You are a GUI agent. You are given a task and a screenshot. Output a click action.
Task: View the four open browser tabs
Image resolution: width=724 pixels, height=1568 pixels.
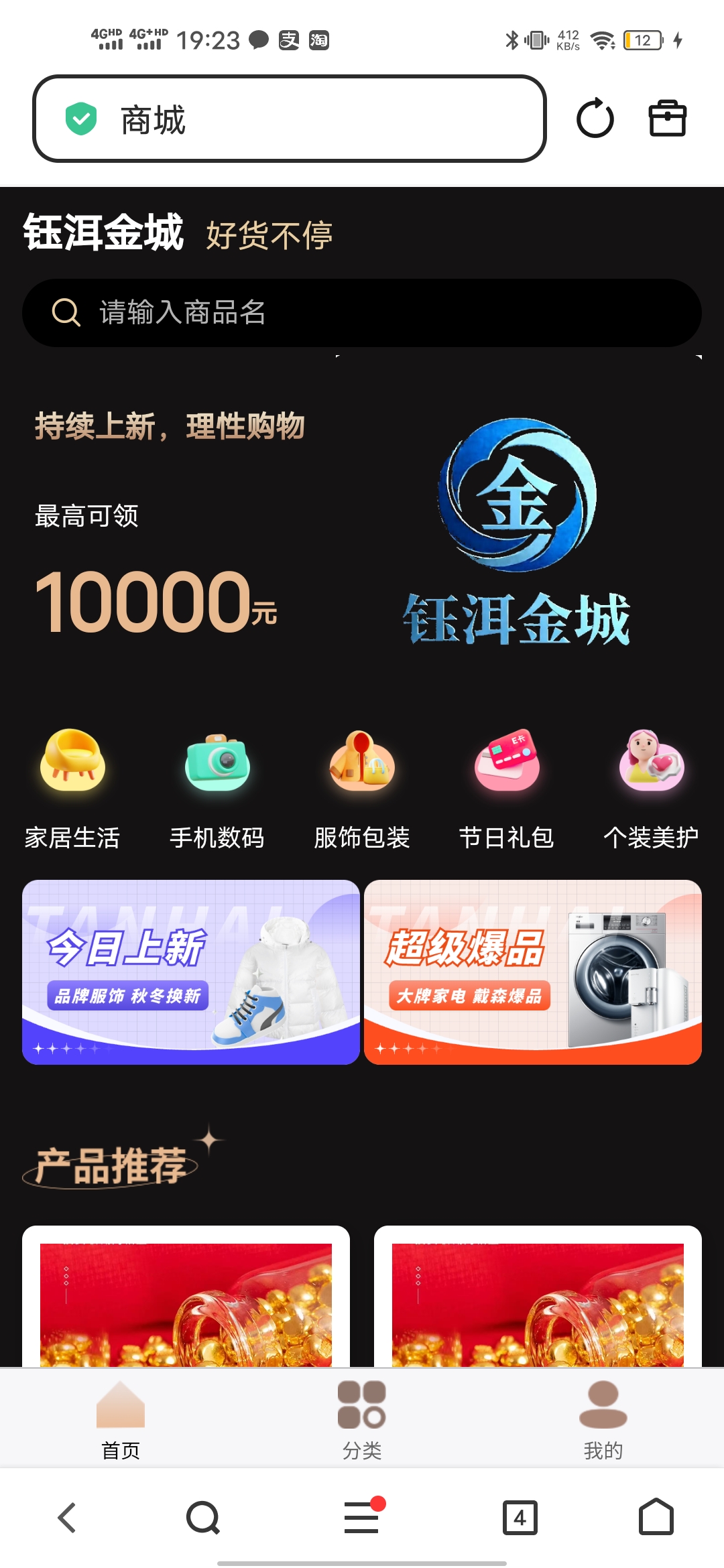(x=520, y=1518)
